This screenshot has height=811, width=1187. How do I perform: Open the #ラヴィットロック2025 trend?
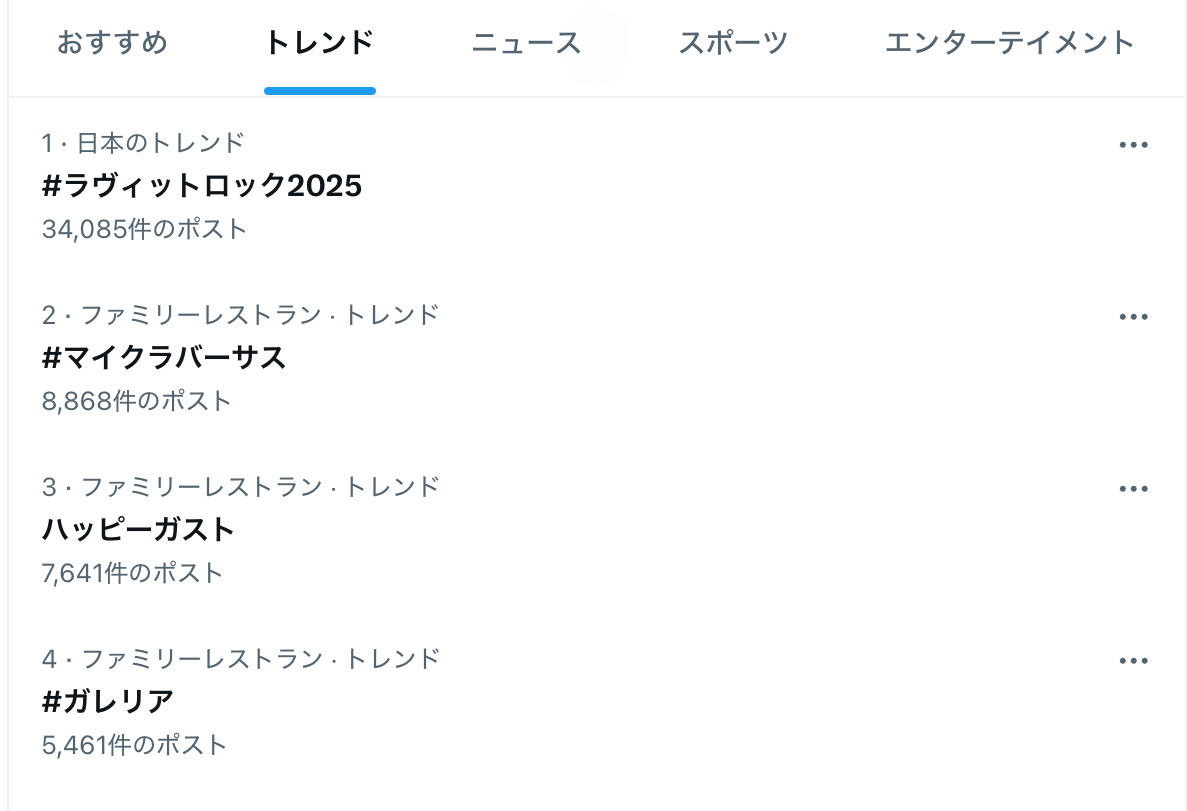(x=202, y=186)
